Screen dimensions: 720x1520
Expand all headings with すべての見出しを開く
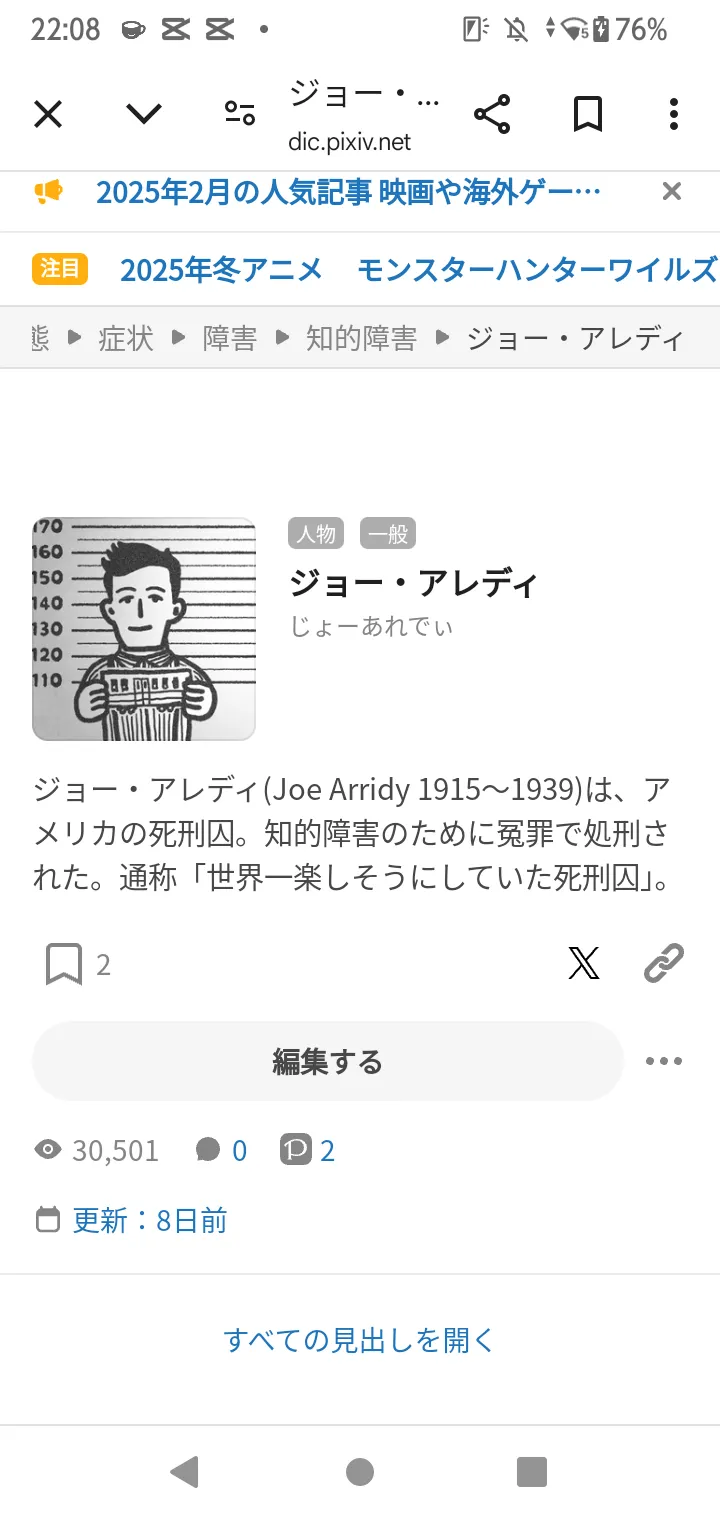[360, 1340]
